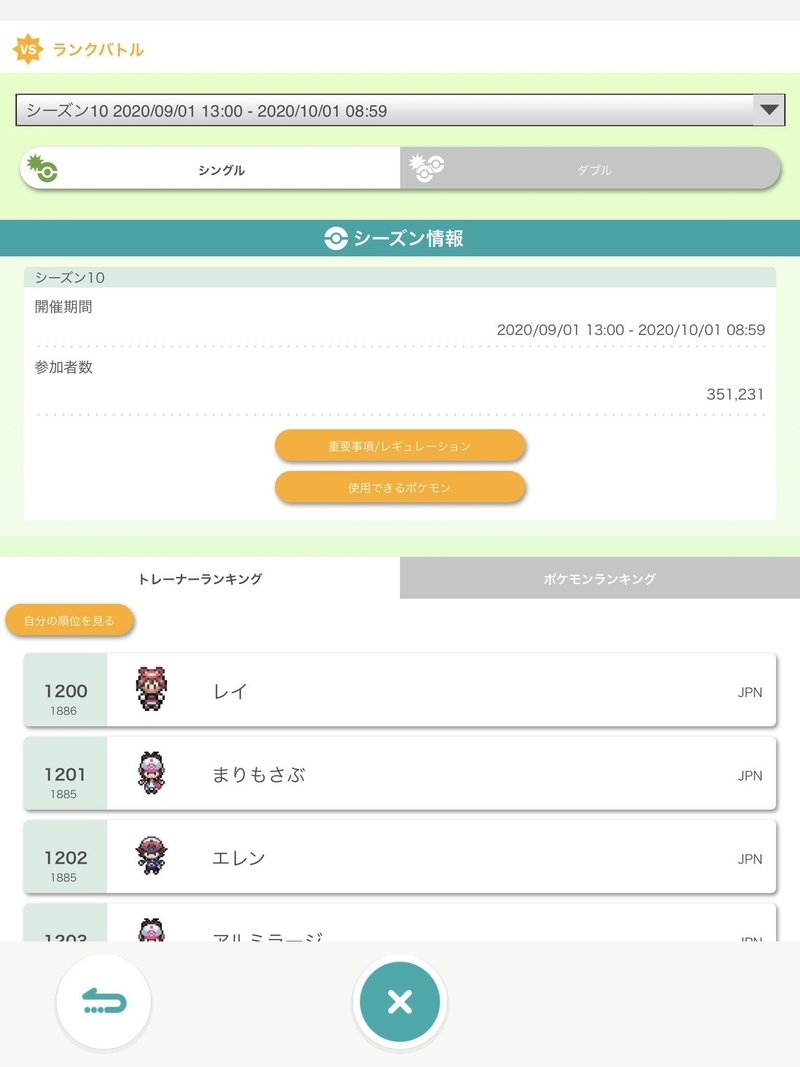Open trainer レイ ranked 1200
The height and width of the screenshot is (1067, 800).
coord(400,691)
